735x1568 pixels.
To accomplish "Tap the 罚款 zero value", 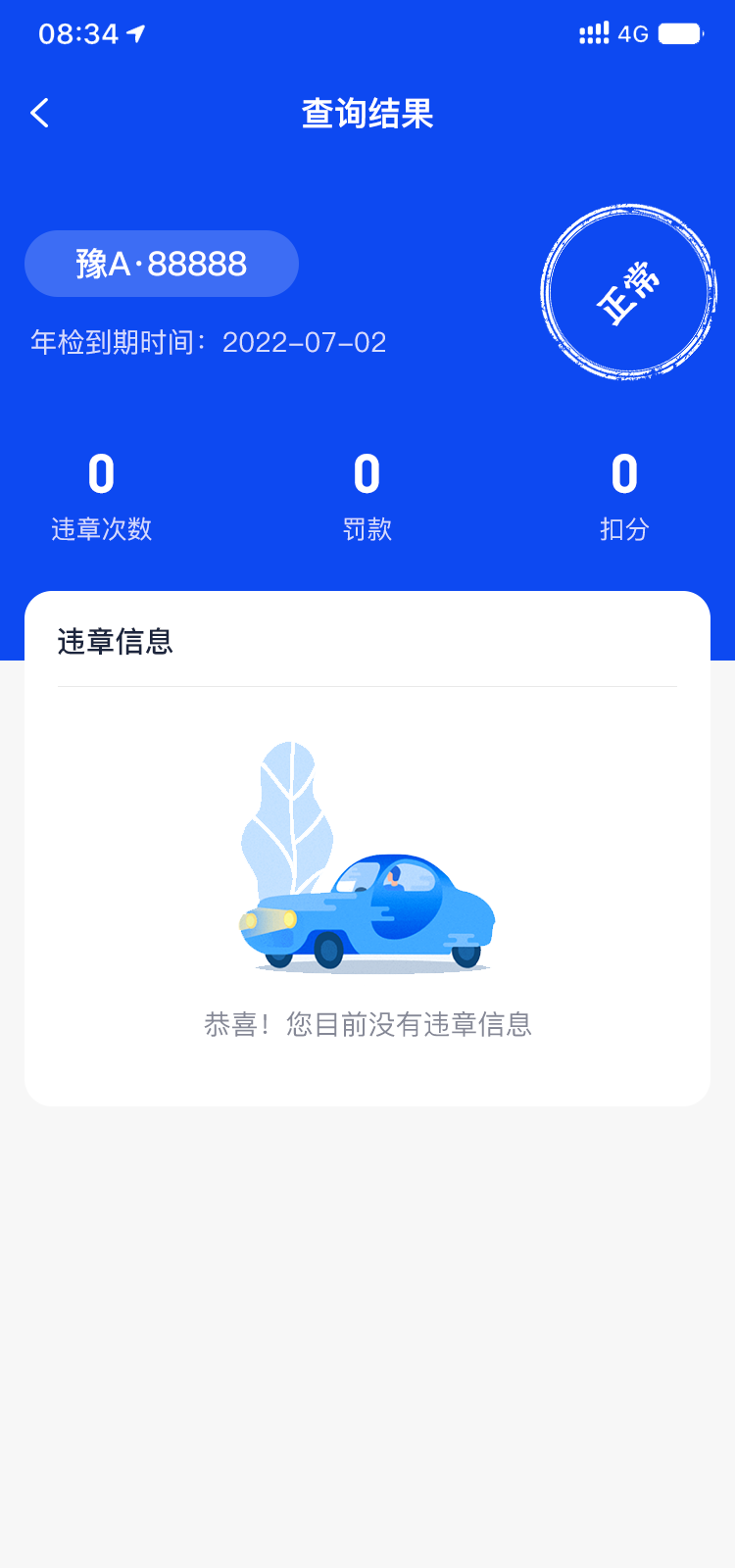I will (366, 474).
